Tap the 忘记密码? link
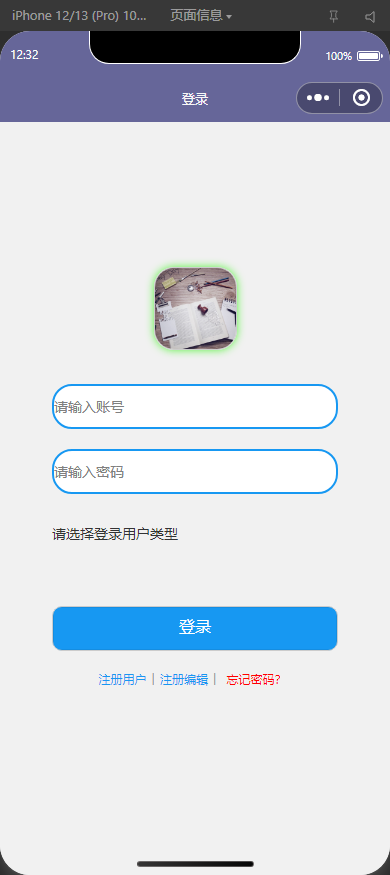This screenshot has width=390, height=875. point(253,680)
